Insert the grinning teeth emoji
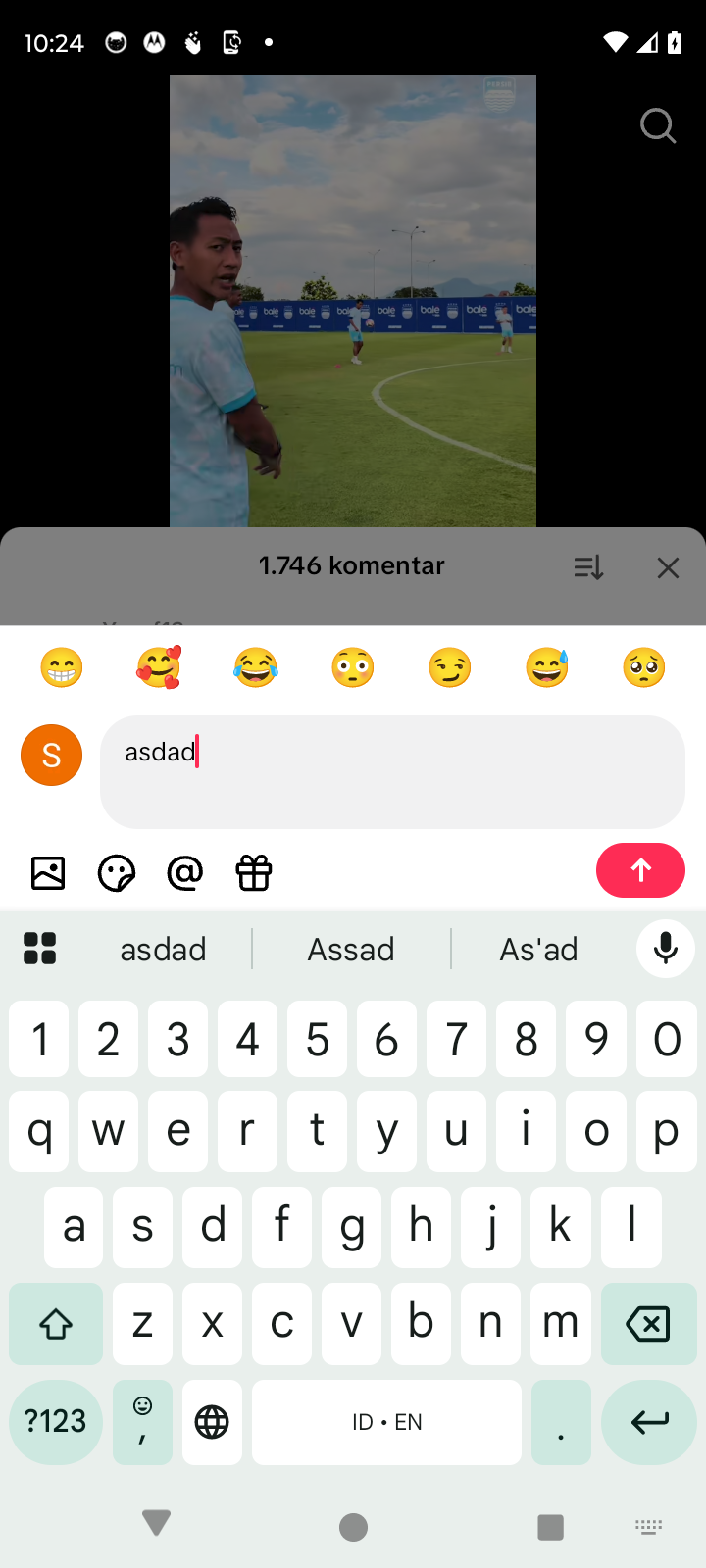This screenshot has width=706, height=1568. pyautogui.click(x=62, y=667)
